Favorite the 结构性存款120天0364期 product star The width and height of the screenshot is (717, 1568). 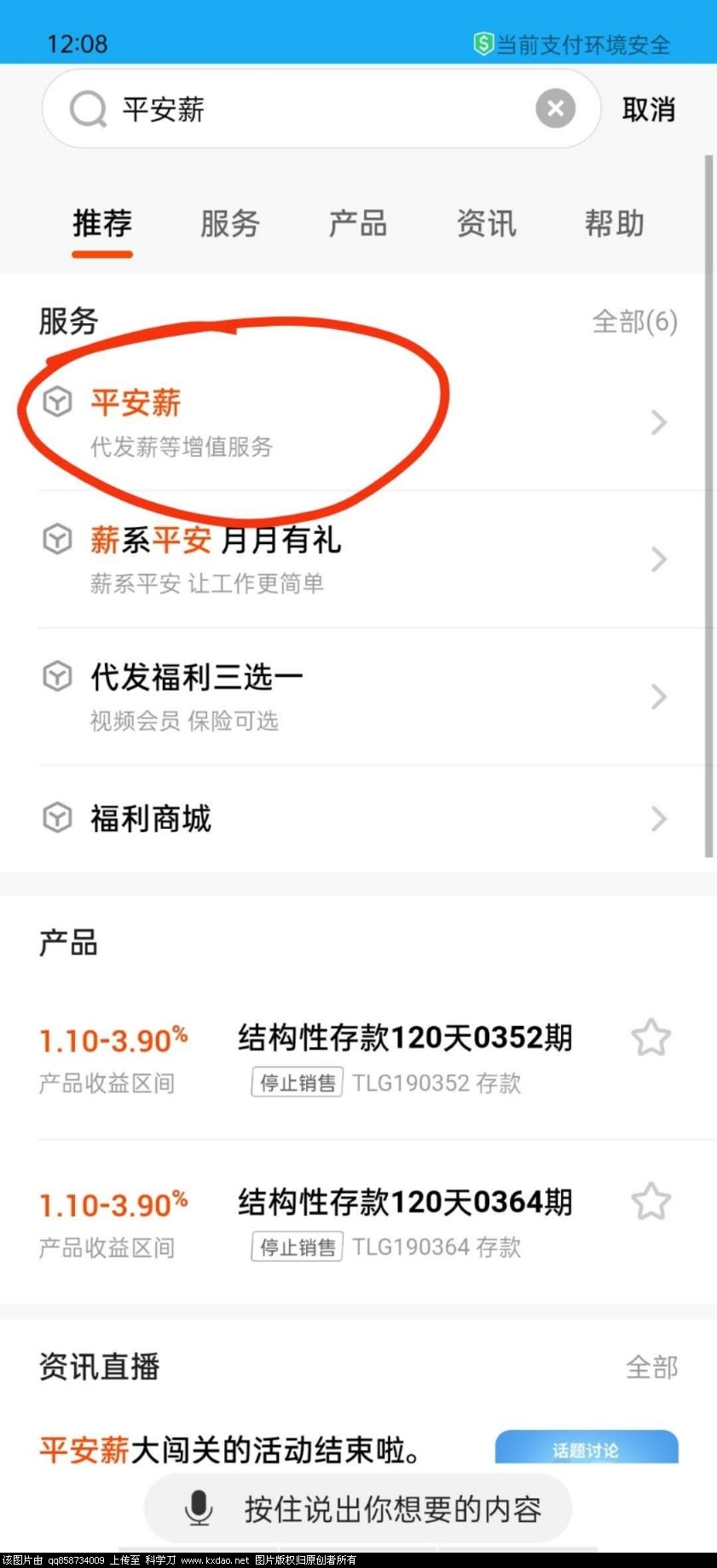[x=651, y=1202]
